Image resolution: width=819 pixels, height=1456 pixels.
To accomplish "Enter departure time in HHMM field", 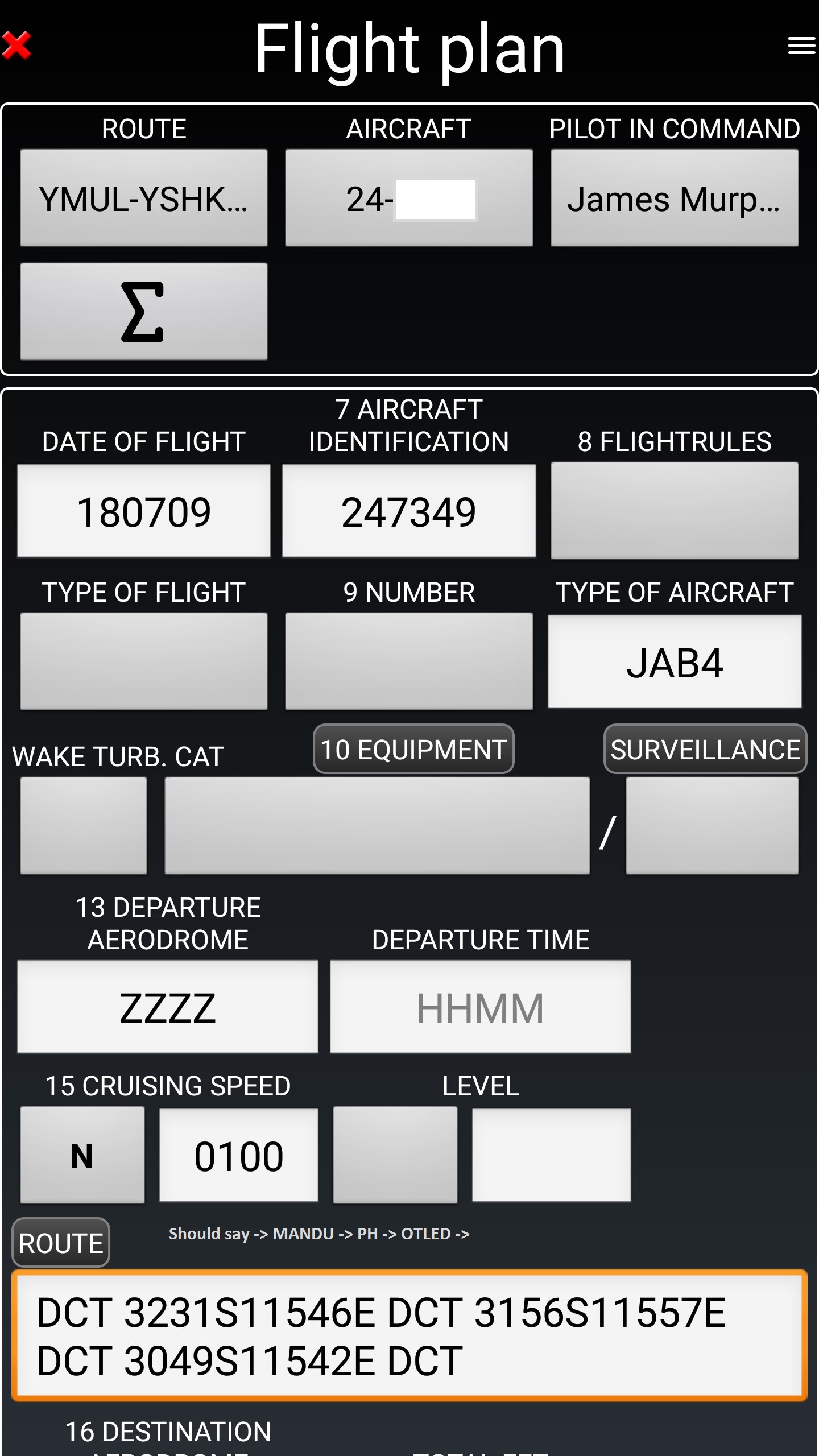I will [x=480, y=1007].
